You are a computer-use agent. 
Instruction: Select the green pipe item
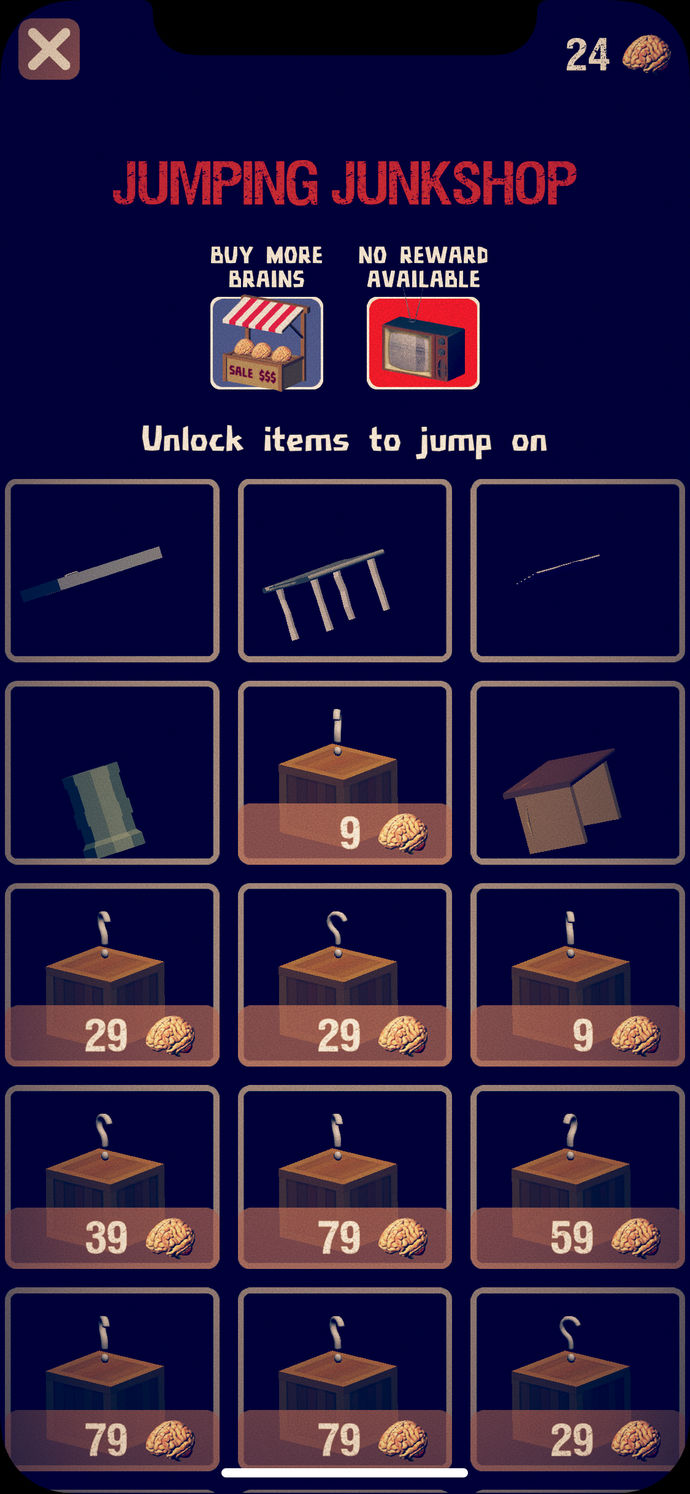pos(112,773)
